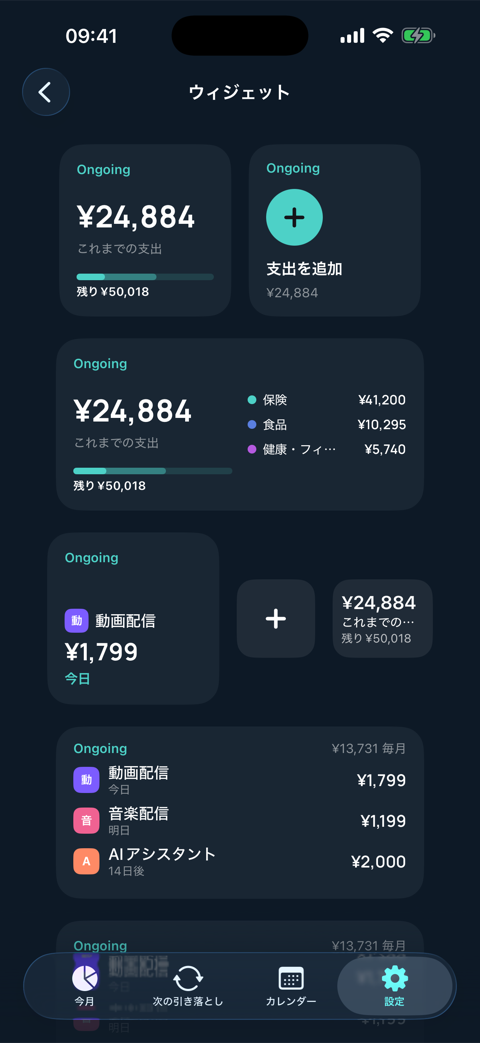Open the small ¥24,884 spending widget with progress bar

pyautogui.click(x=146, y=230)
